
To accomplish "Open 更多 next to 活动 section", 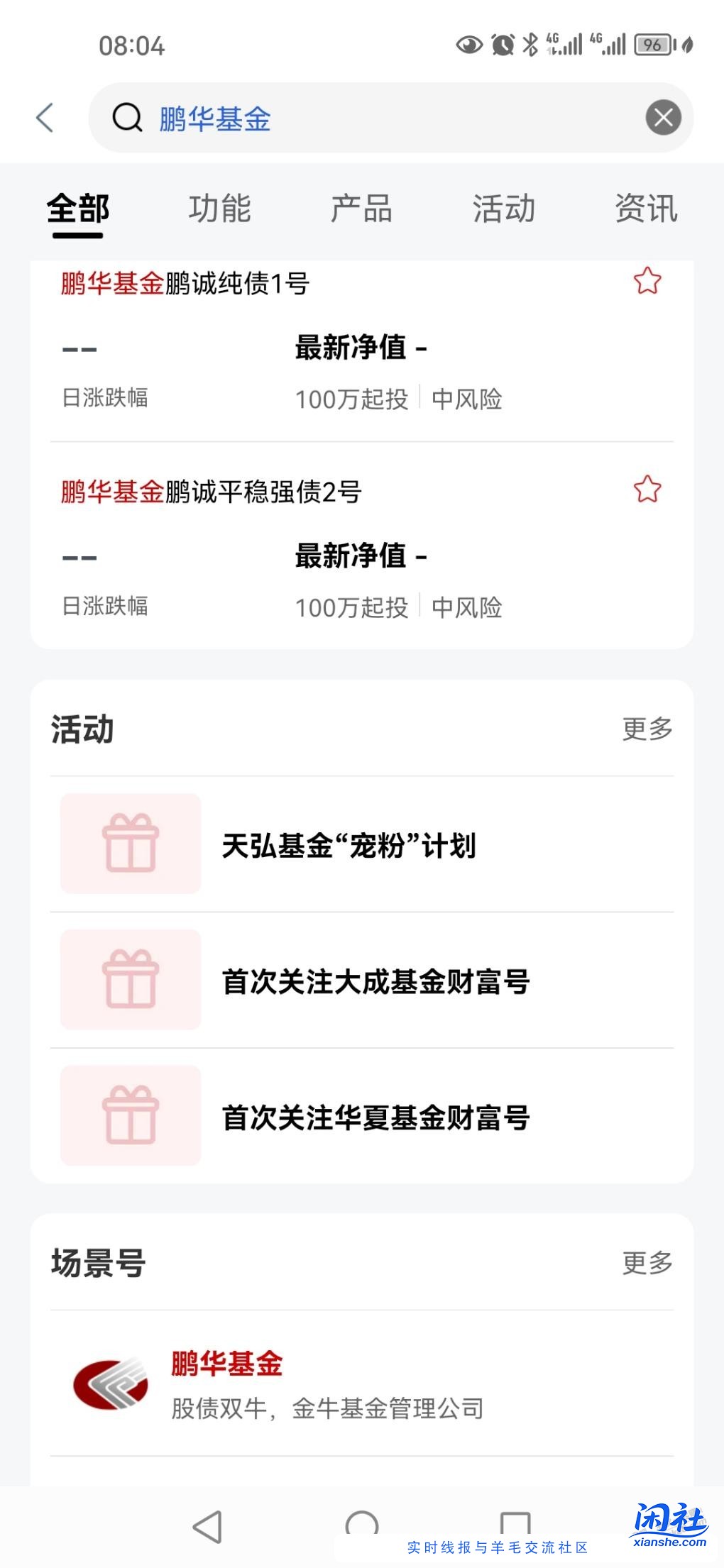I will [647, 728].
